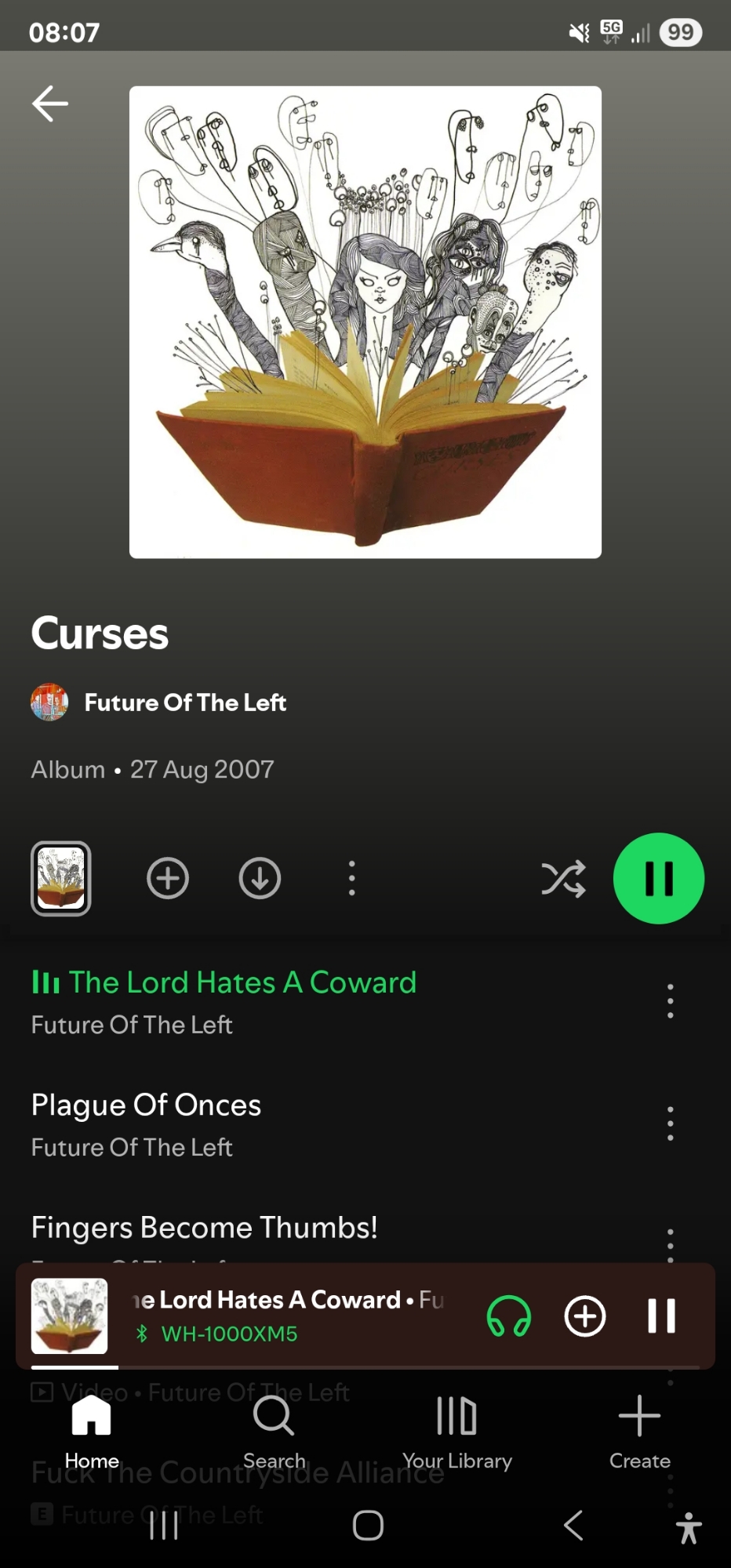Open the album's more options menu

point(351,878)
